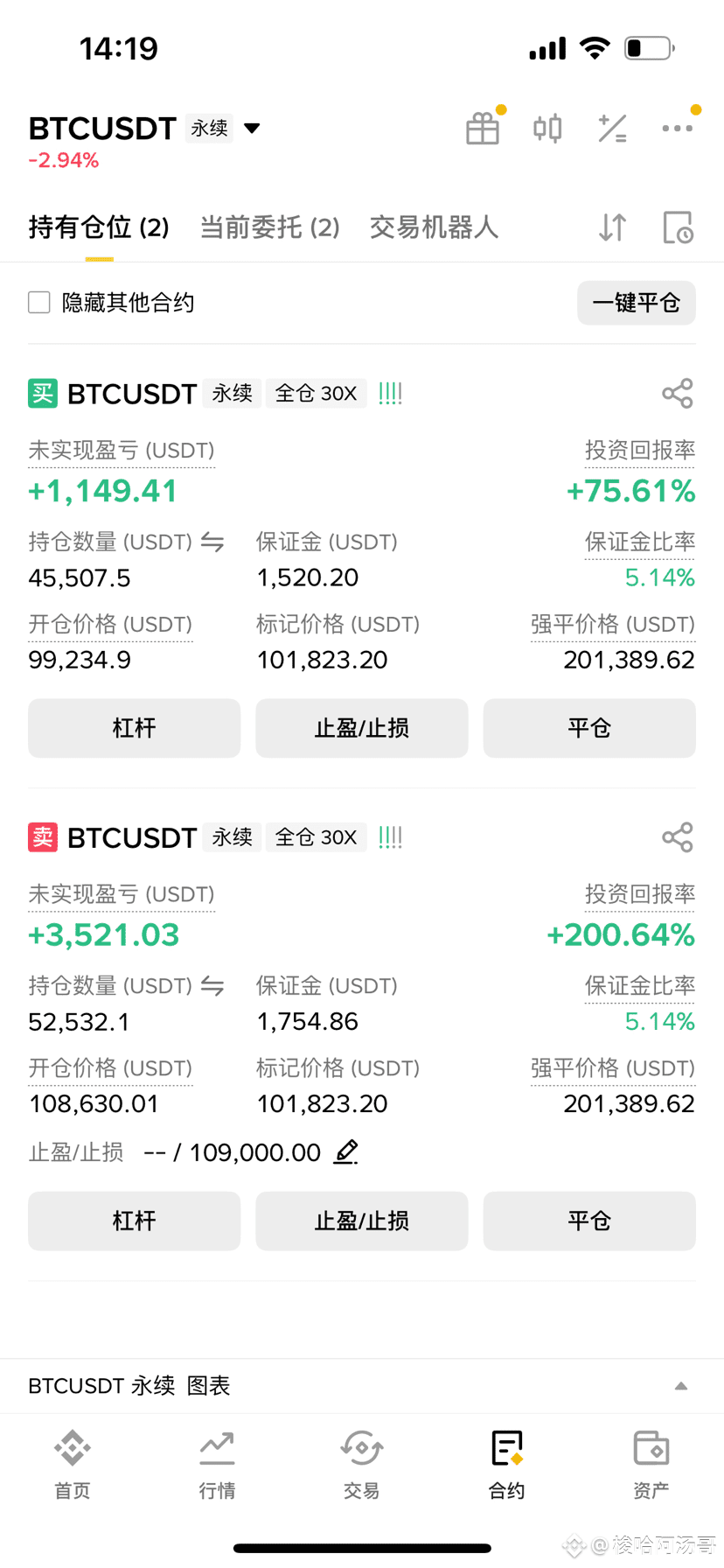724x1568 pixels.
Task: Tap the 一键平仓 button
Action: click(x=636, y=303)
